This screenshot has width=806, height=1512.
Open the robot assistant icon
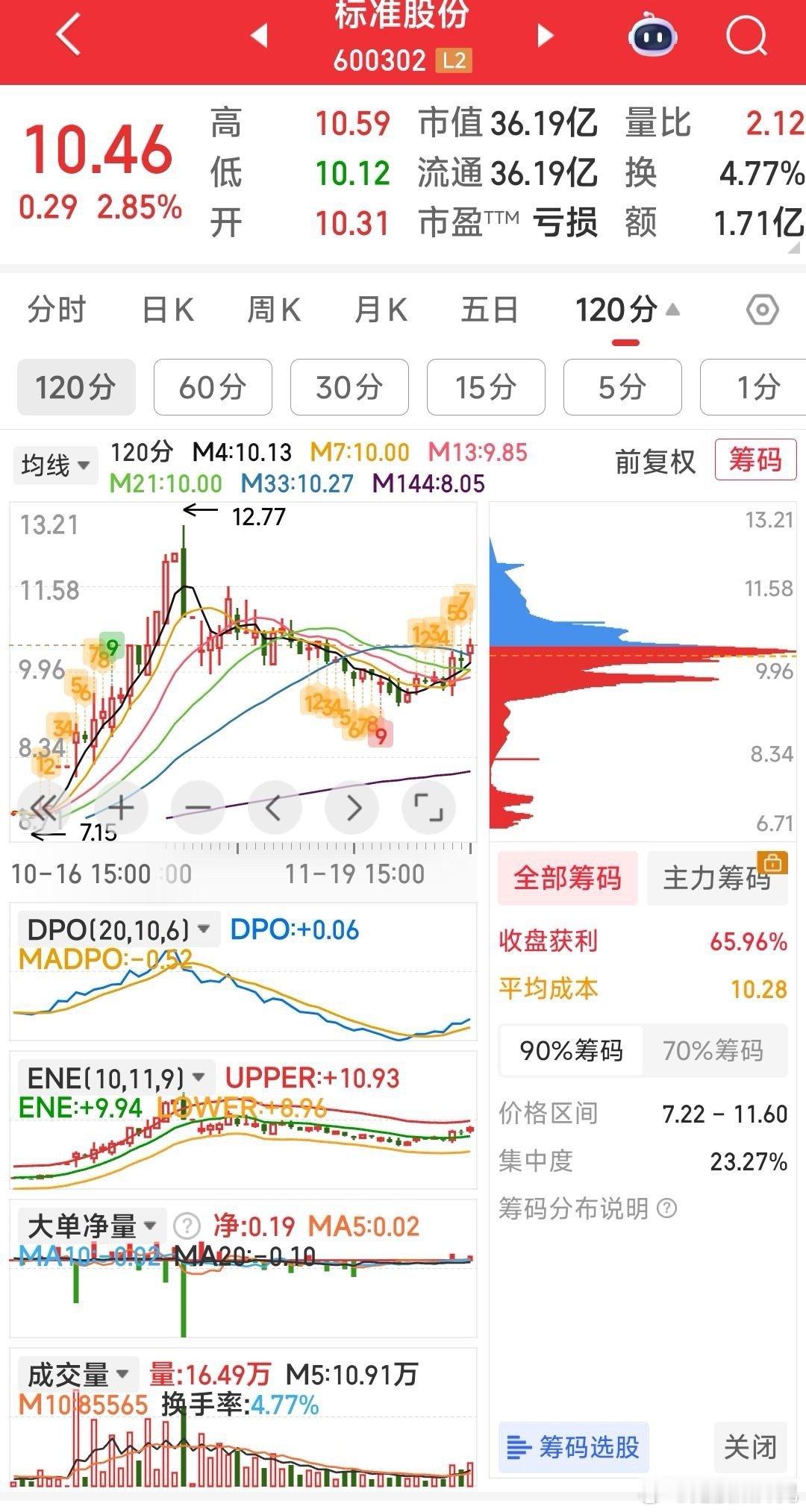[652, 35]
